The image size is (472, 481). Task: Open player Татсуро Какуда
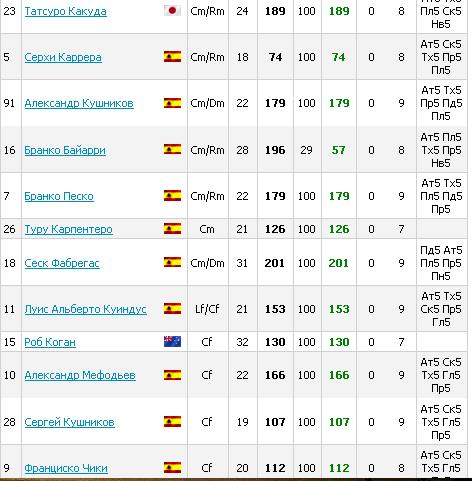[x=66, y=11]
